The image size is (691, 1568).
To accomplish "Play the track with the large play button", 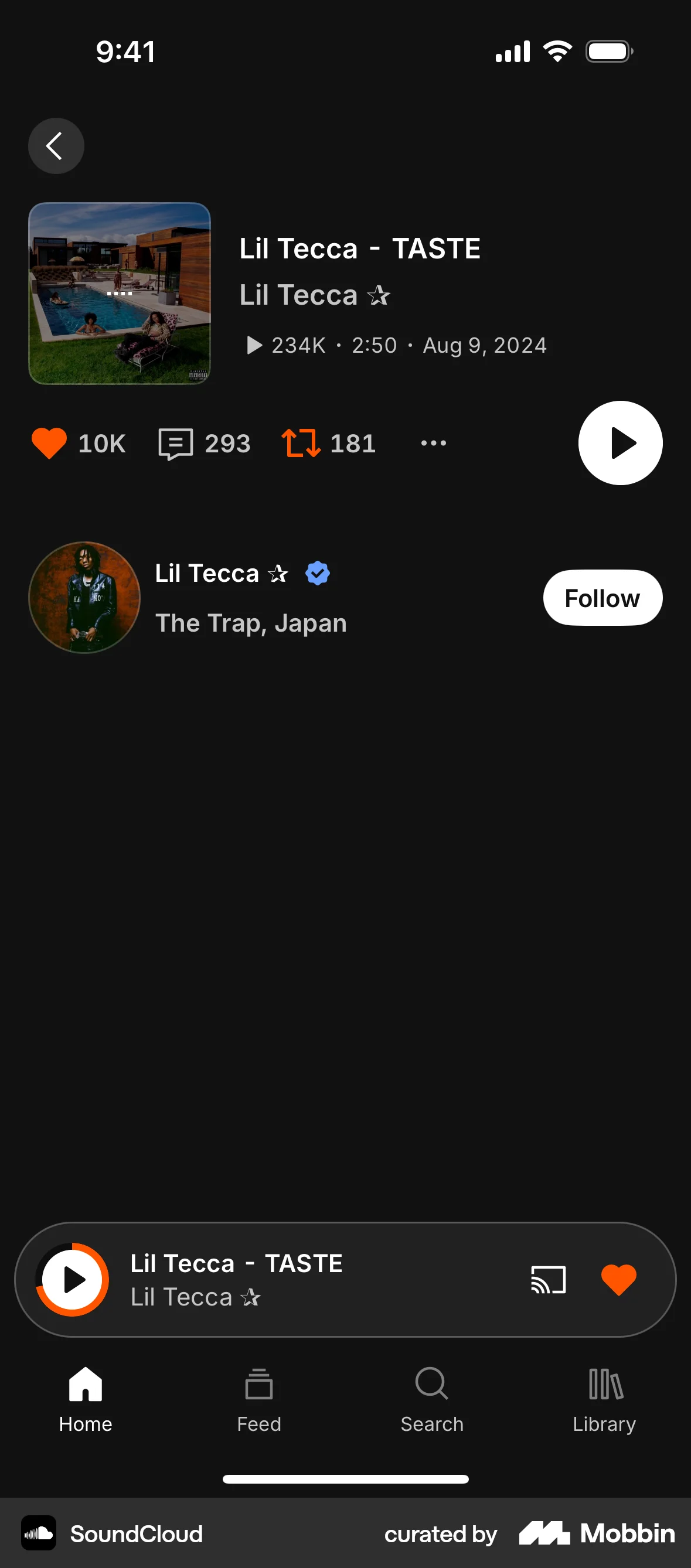I will point(621,443).
